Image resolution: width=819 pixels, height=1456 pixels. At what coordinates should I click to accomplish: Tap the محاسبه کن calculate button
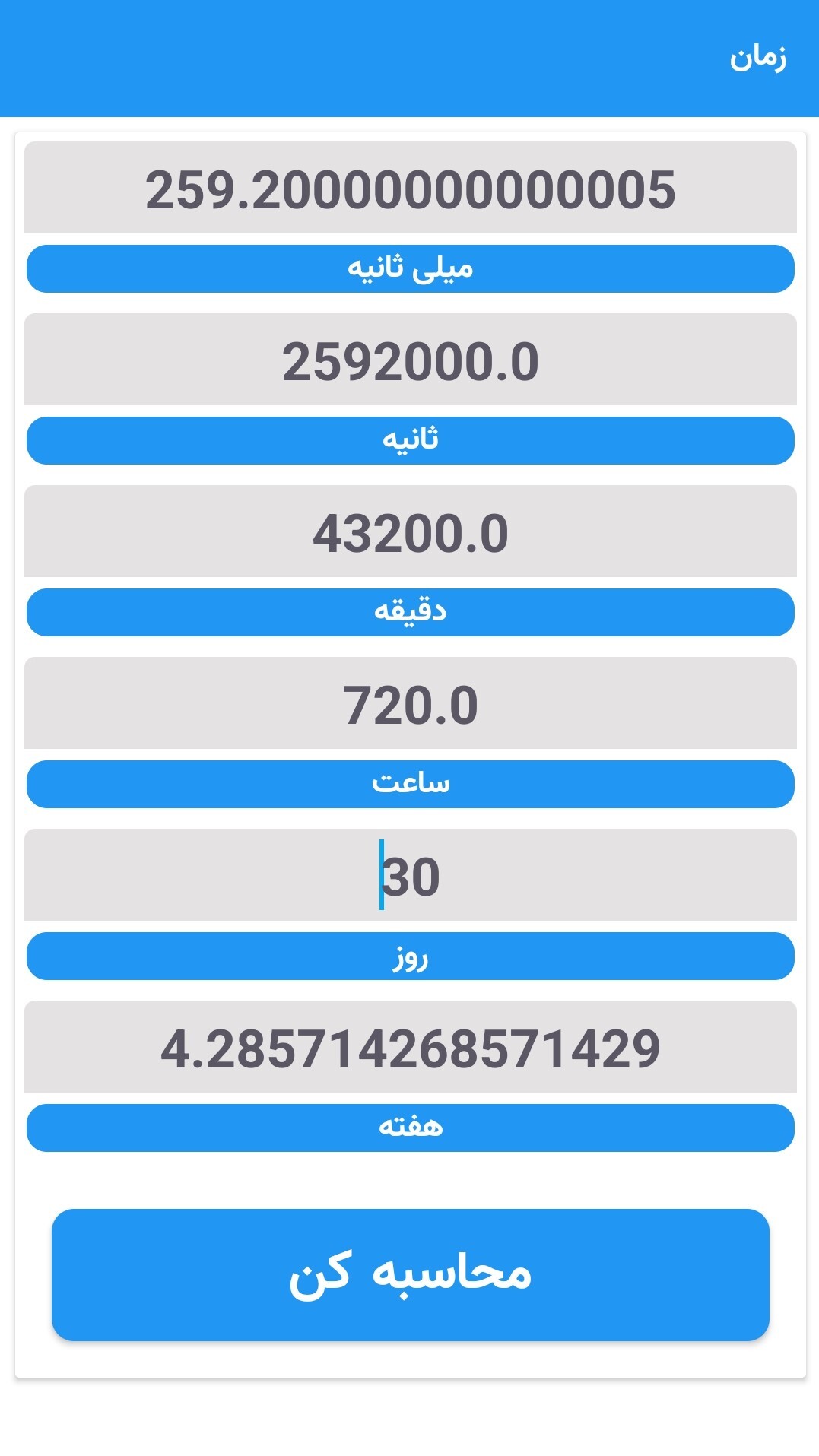point(410,1274)
